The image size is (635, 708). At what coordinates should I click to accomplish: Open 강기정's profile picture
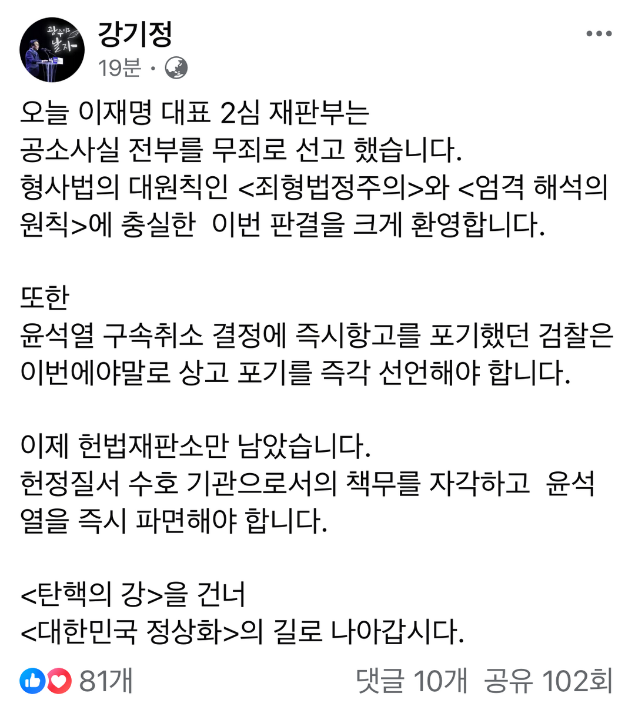51,49
